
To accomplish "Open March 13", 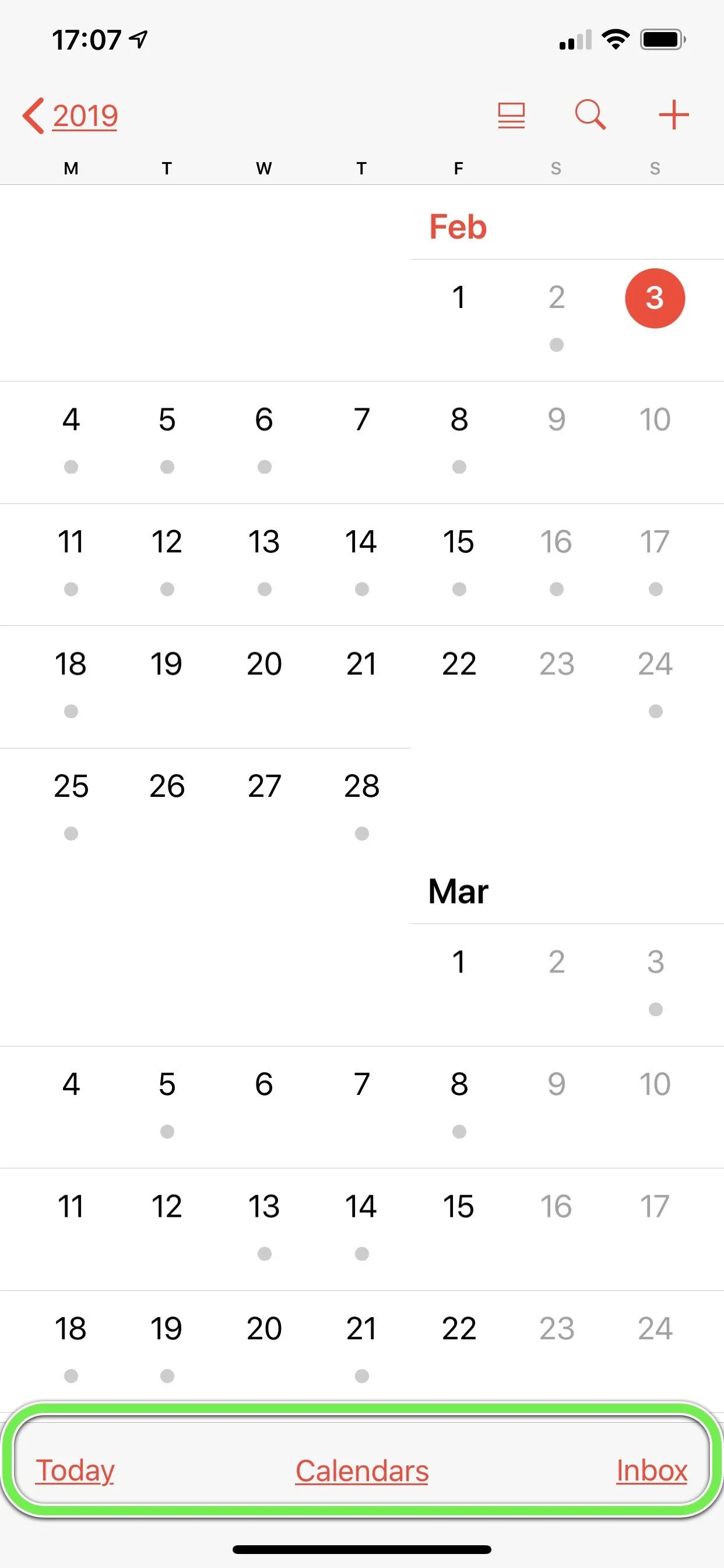I will click(x=264, y=1206).
